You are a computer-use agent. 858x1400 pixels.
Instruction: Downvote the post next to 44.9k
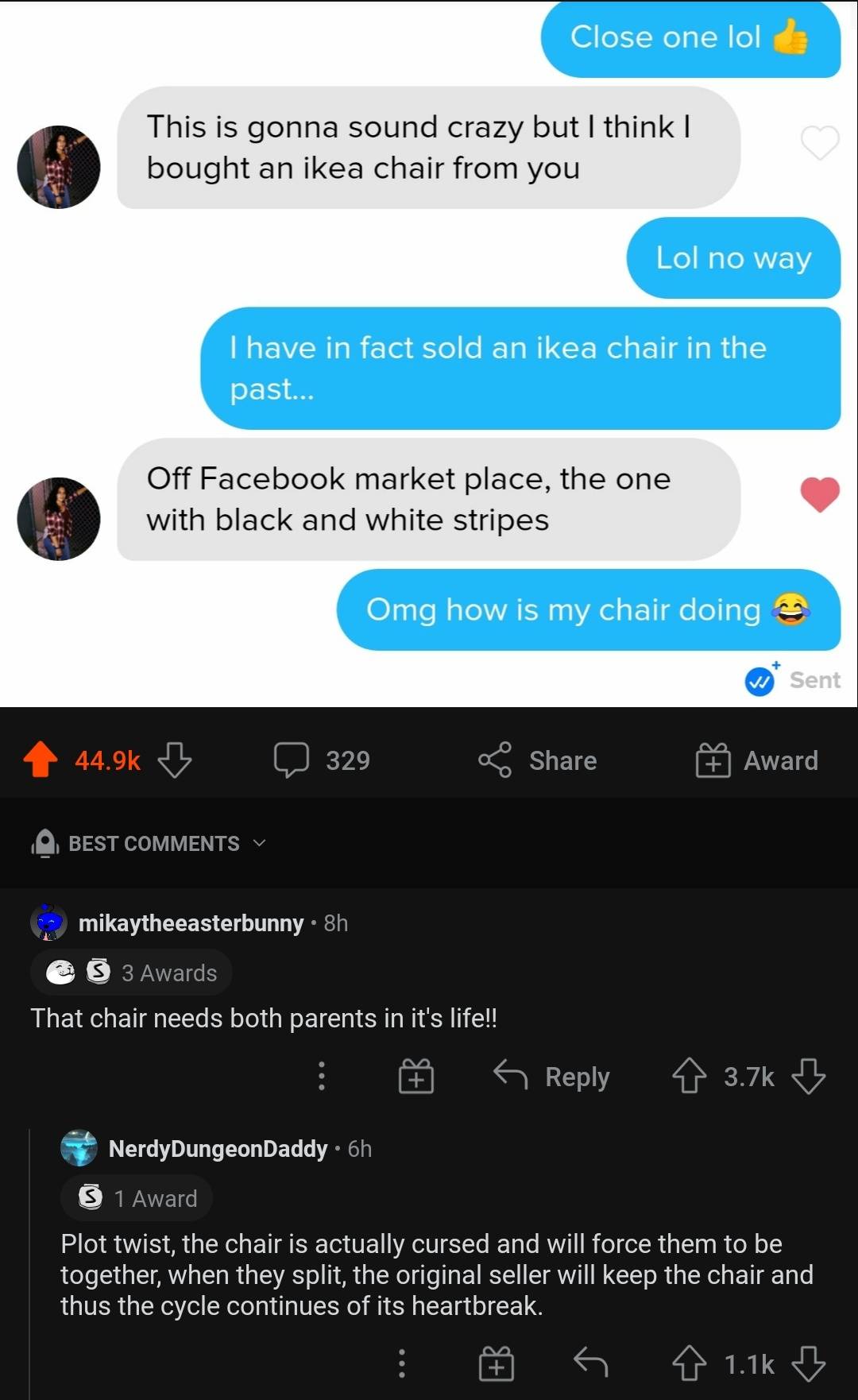175,760
